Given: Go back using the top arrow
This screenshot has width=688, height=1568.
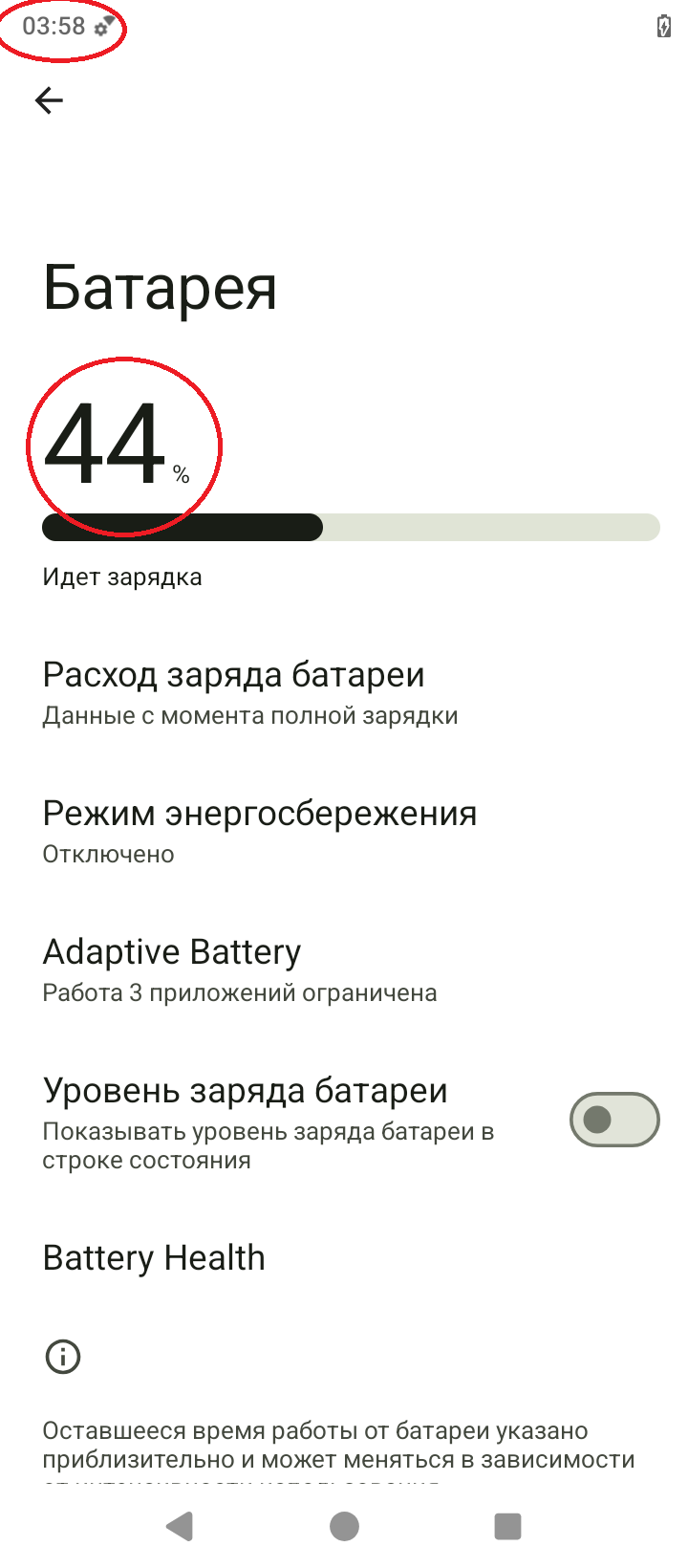Looking at the screenshot, I should (x=49, y=100).
